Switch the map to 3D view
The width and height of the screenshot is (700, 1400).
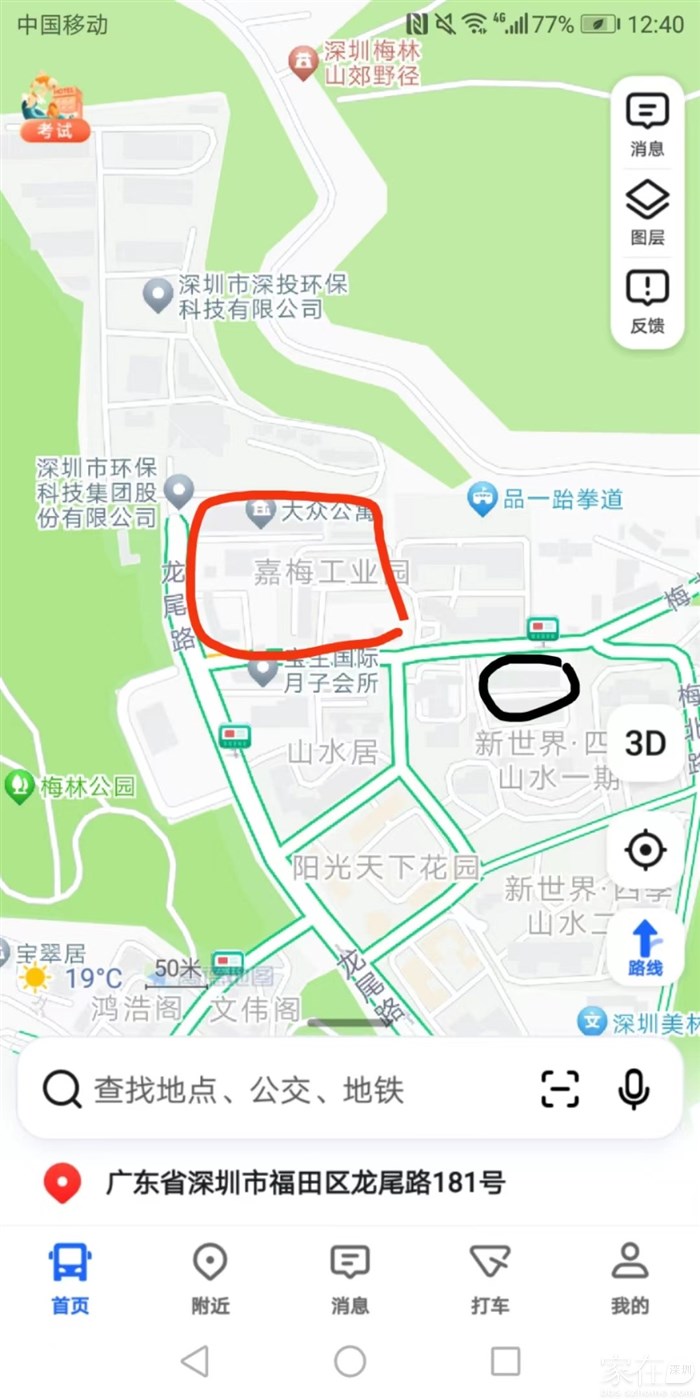(645, 743)
